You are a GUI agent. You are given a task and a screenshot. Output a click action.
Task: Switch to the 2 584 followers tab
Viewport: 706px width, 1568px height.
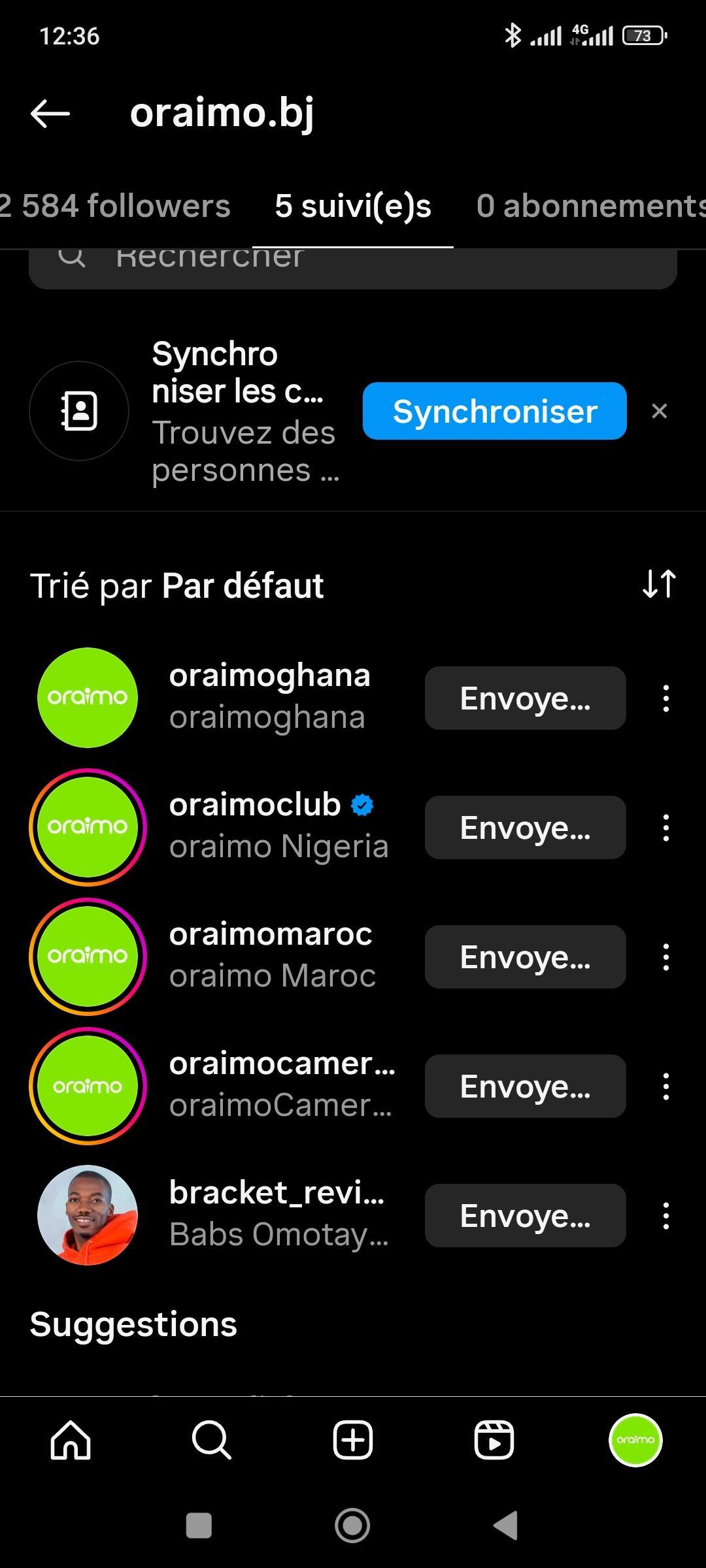tap(116, 206)
